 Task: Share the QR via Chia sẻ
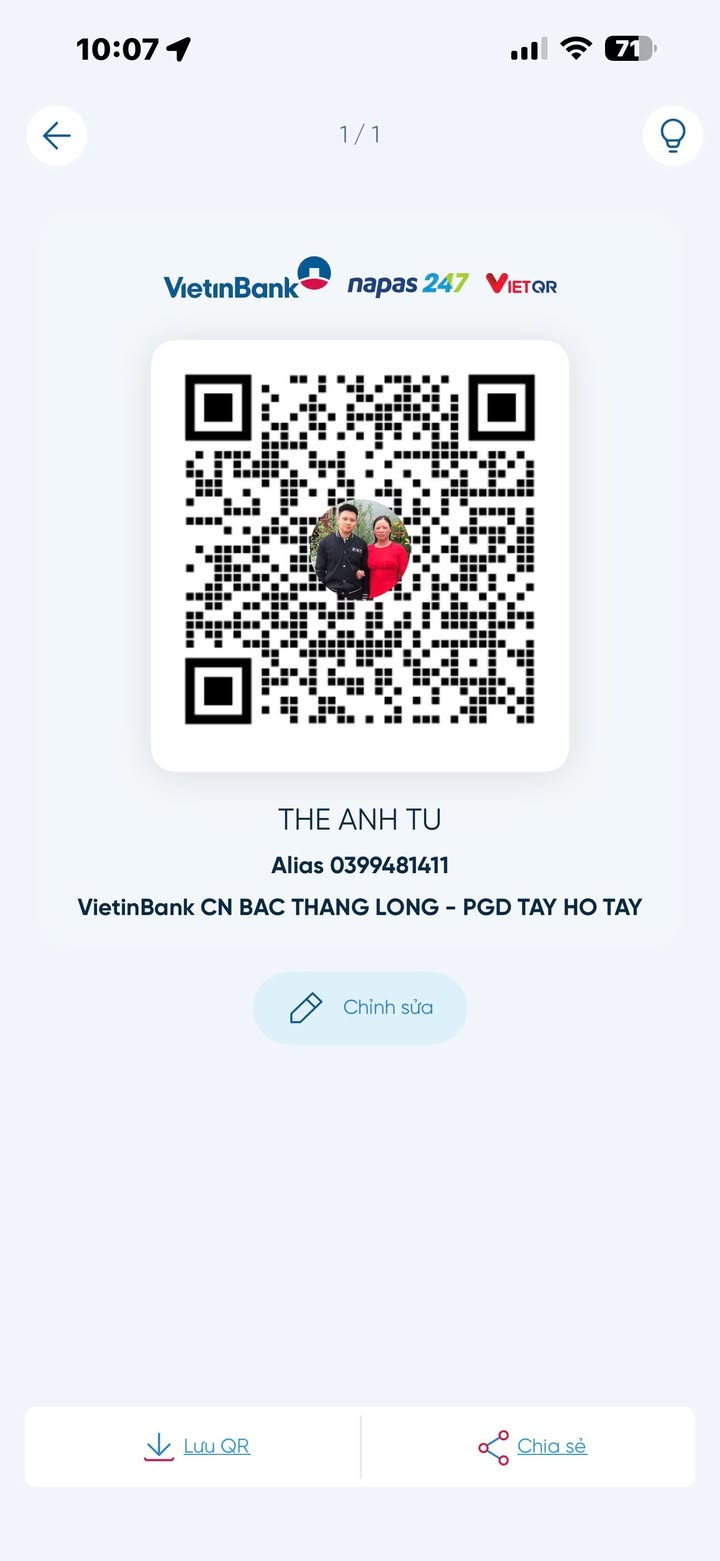click(x=532, y=1446)
